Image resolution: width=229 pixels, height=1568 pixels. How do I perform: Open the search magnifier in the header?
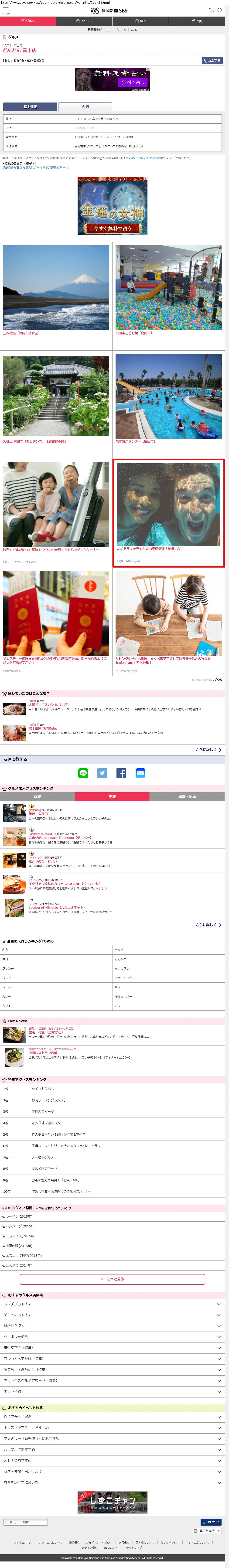[220, 10]
